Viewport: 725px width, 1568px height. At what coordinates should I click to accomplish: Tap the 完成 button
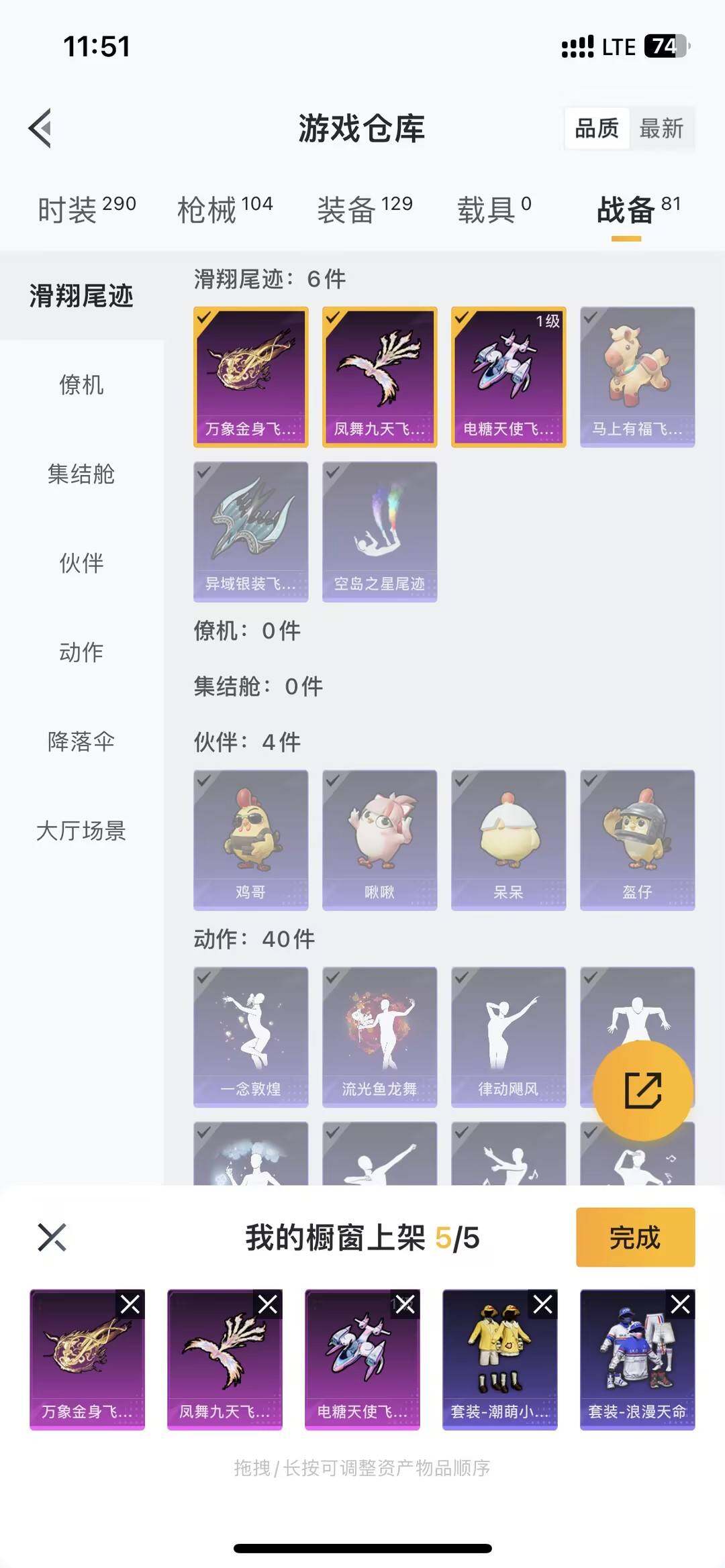tap(634, 1238)
